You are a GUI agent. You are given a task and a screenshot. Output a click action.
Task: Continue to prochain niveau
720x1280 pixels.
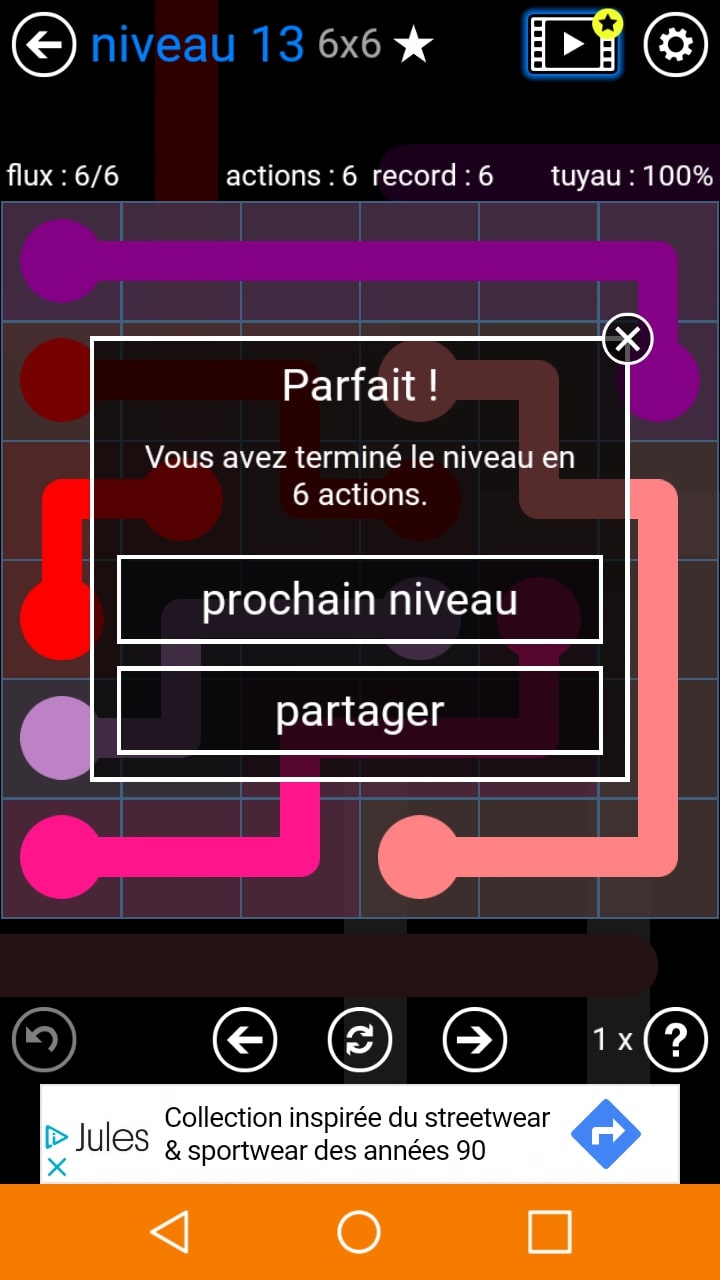point(360,599)
